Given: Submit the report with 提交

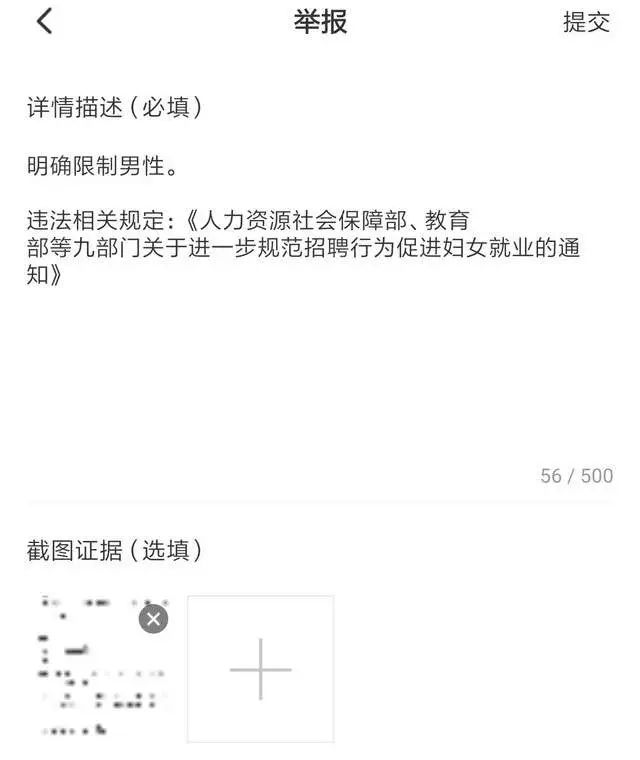Looking at the screenshot, I should tap(586, 22).
